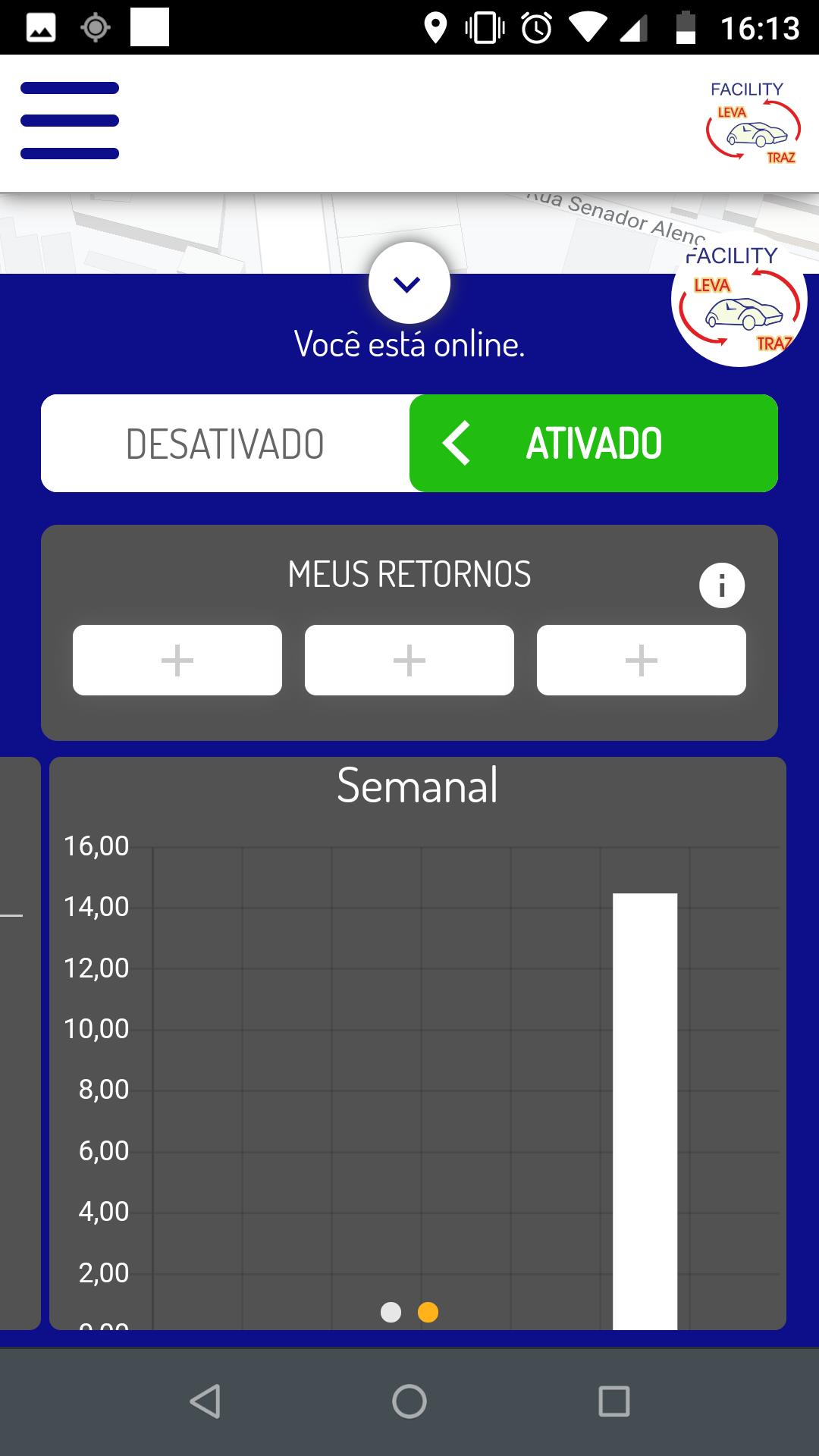Tap the round Facility Leva Traz button

739,300
